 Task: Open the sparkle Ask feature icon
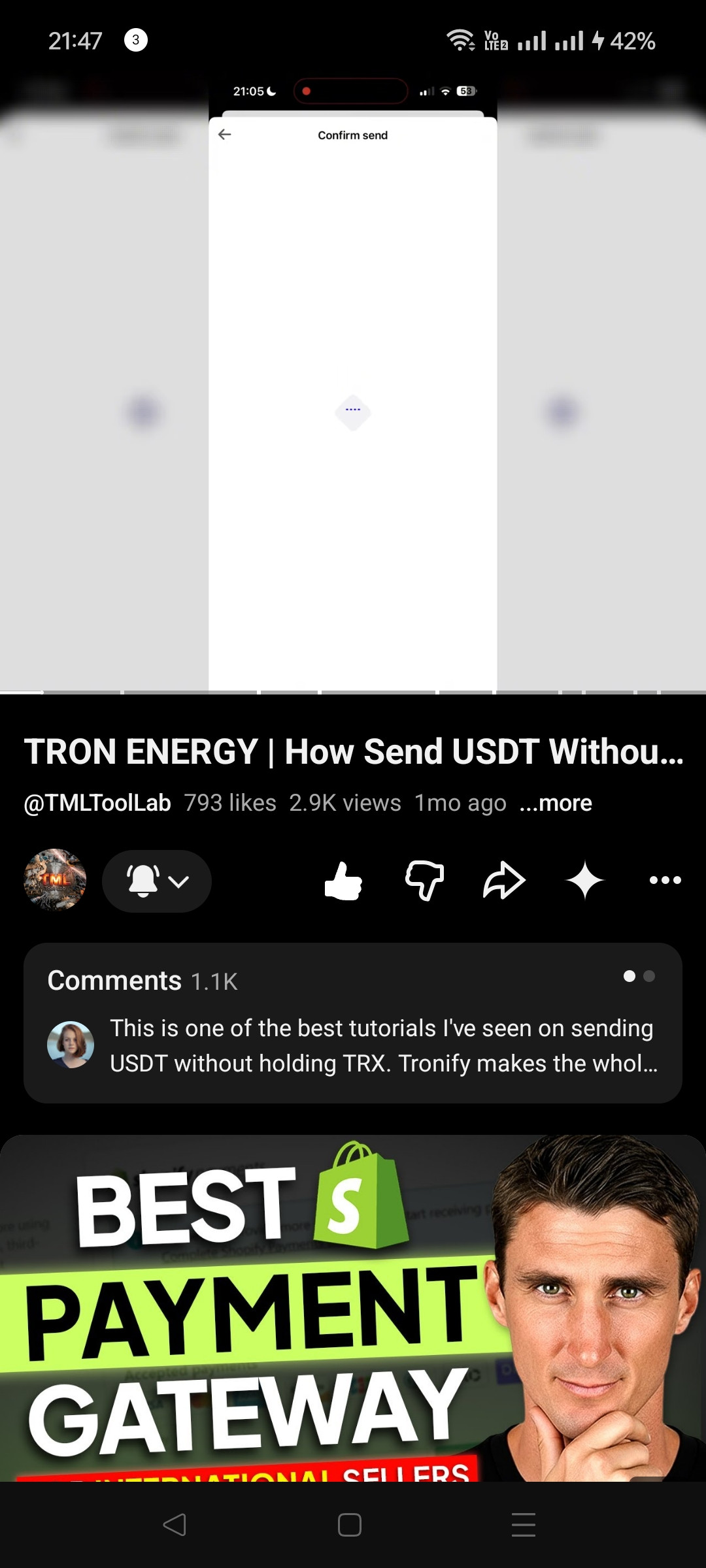click(584, 881)
